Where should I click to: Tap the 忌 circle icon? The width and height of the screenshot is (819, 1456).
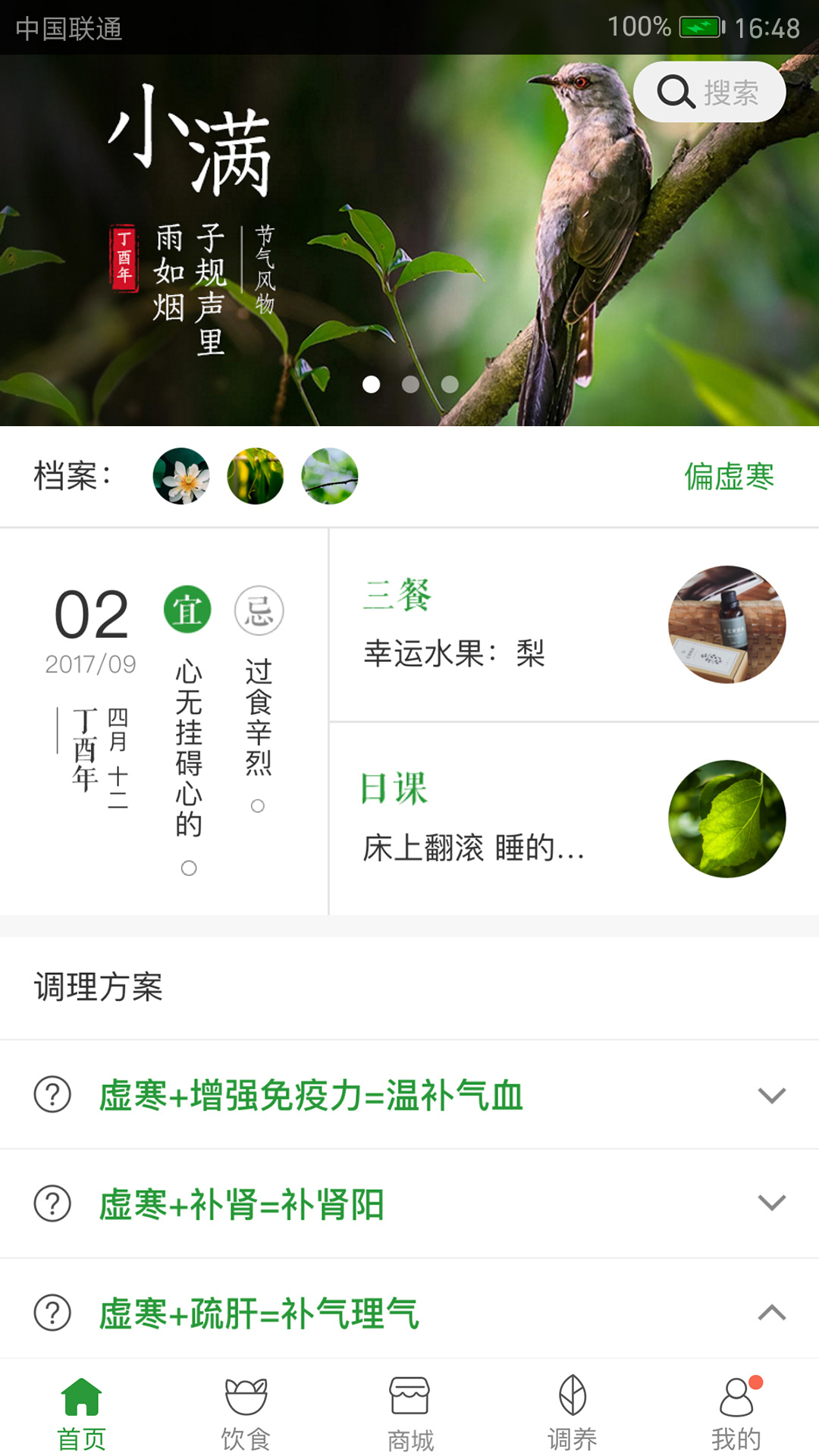point(258,611)
